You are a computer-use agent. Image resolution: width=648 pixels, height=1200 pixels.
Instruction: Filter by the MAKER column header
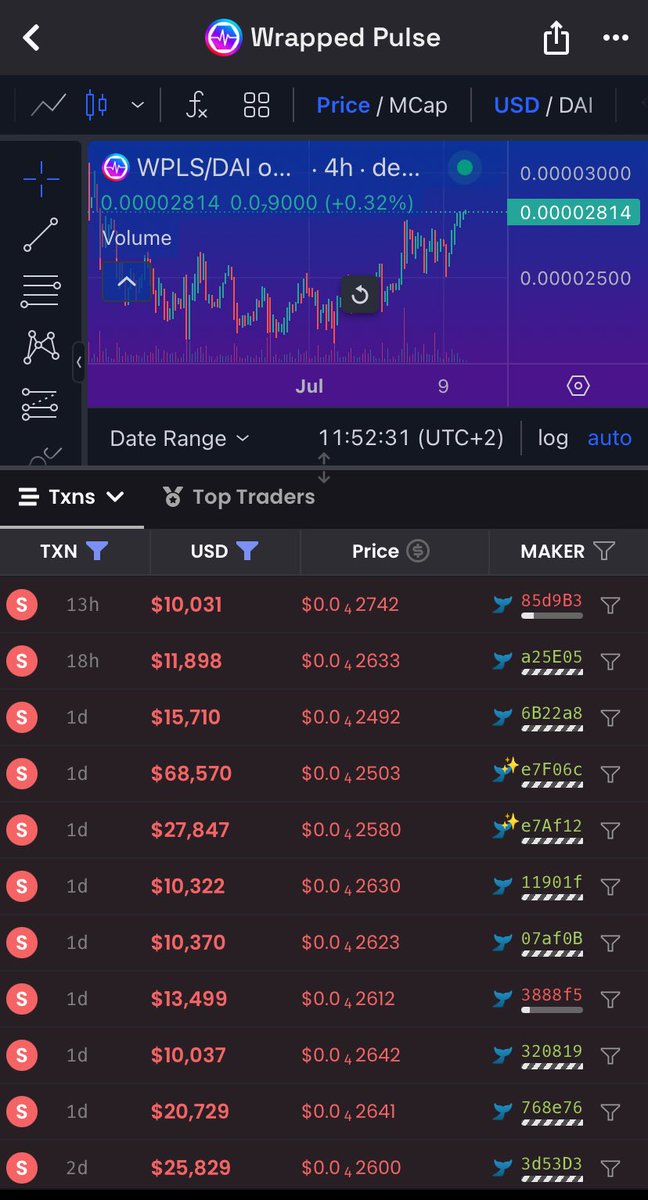(x=604, y=551)
